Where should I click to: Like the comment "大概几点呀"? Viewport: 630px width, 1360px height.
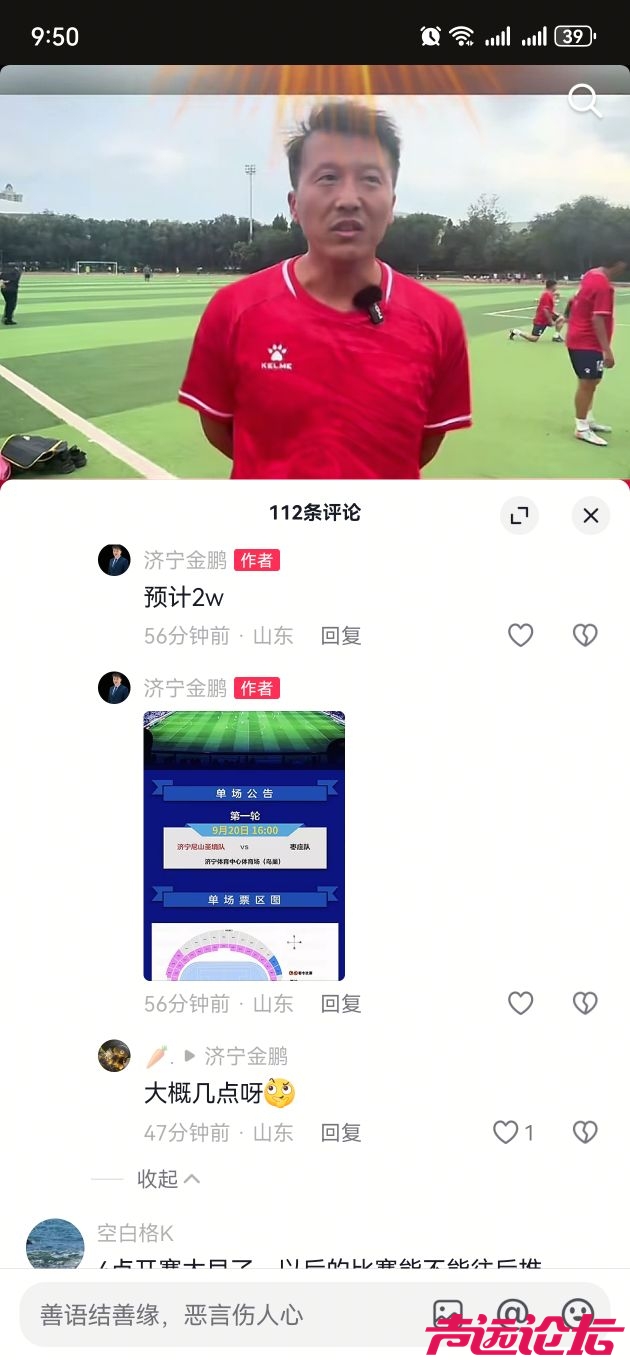(x=507, y=1132)
